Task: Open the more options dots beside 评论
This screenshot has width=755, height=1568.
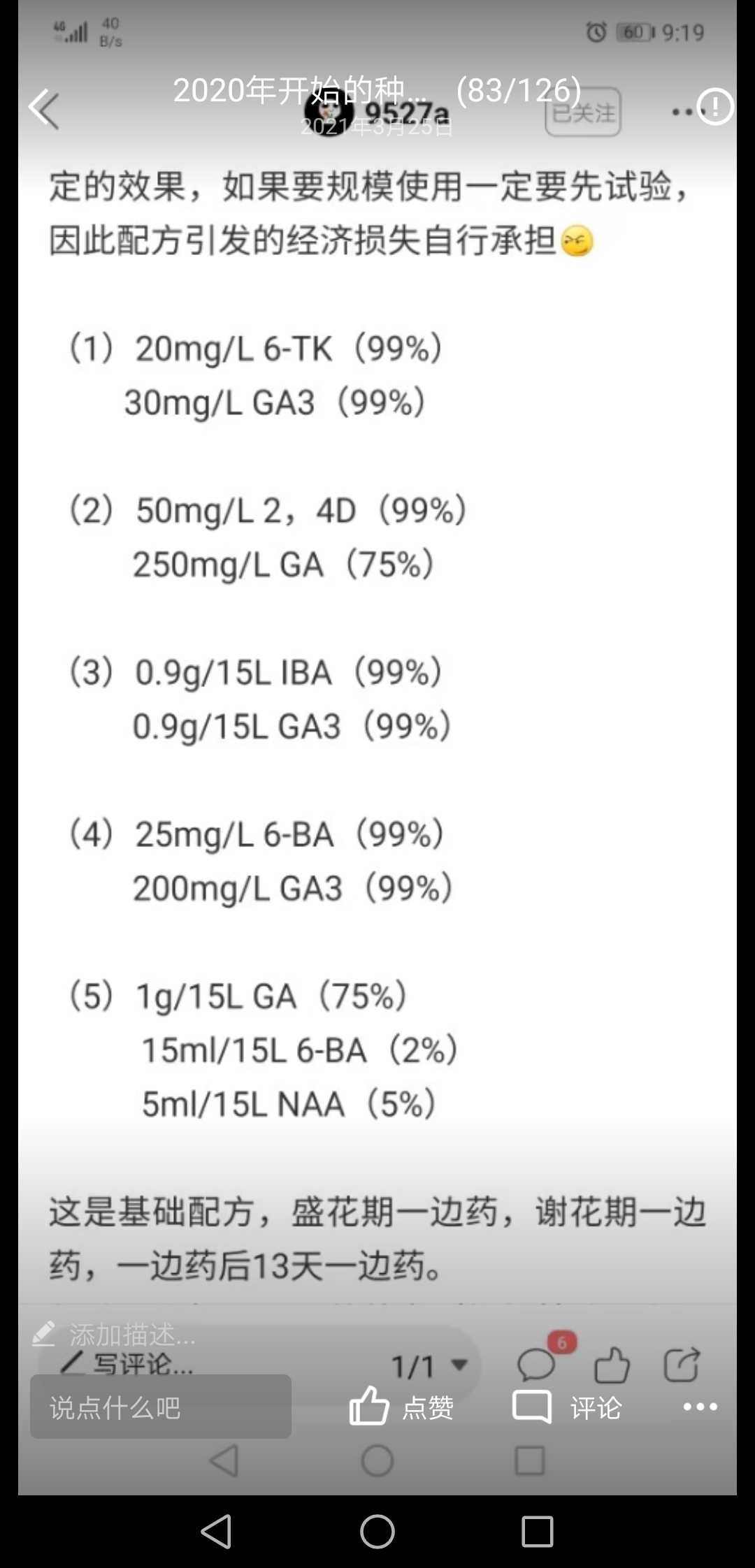Action: pos(700,1407)
